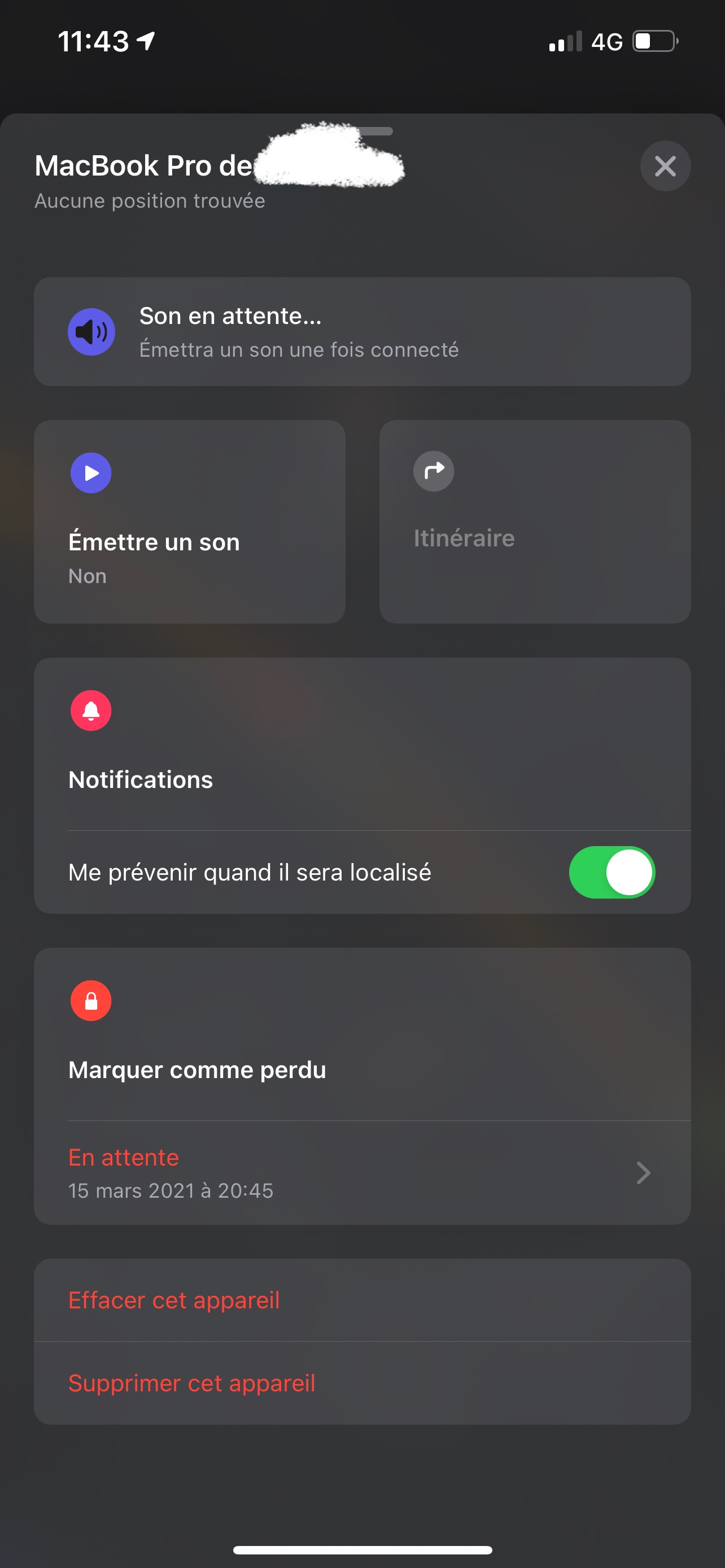Close the MacBook Pro device panel
725x1568 pixels.
coord(665,166)
